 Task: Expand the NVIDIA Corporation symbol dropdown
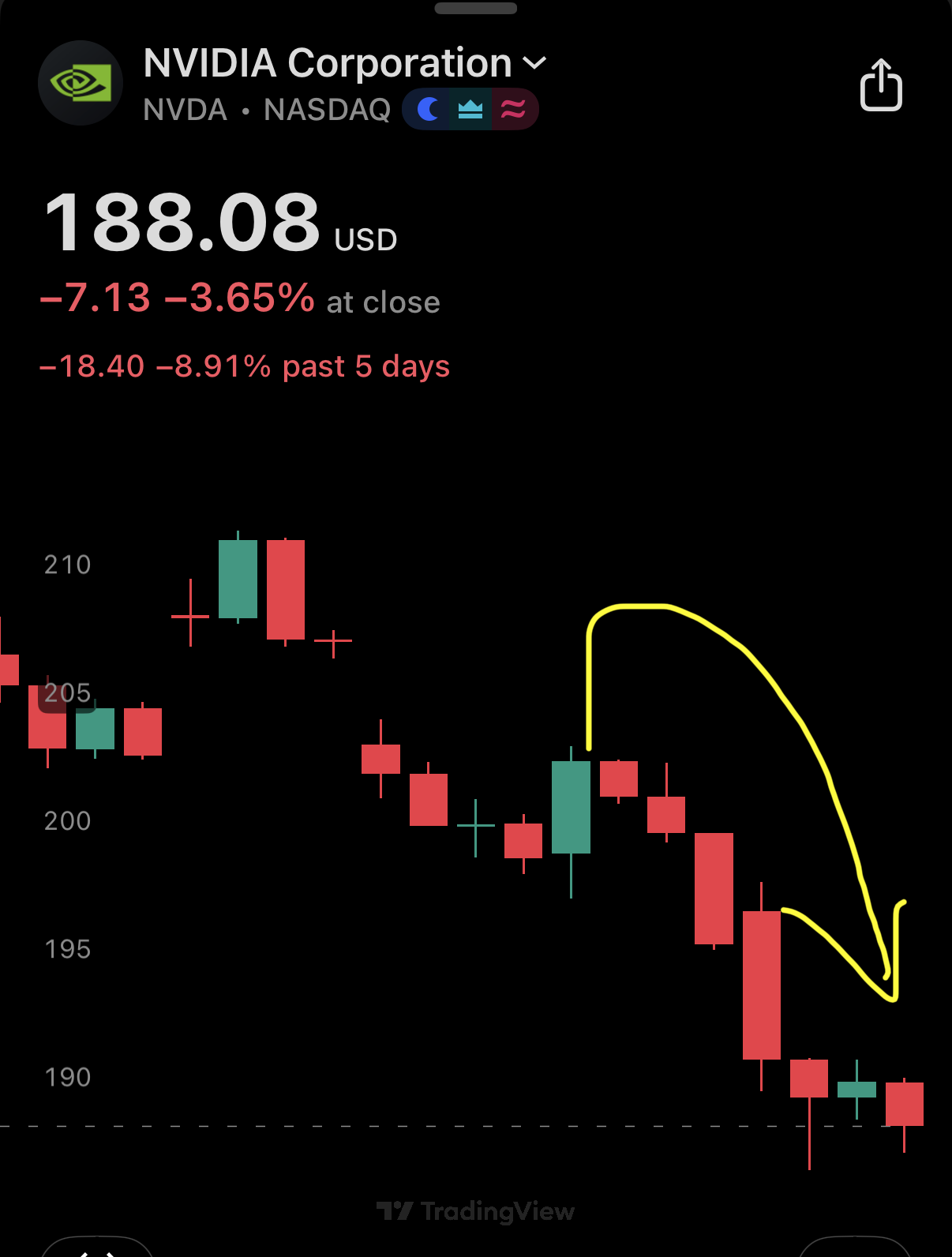(x=534, y=63)
